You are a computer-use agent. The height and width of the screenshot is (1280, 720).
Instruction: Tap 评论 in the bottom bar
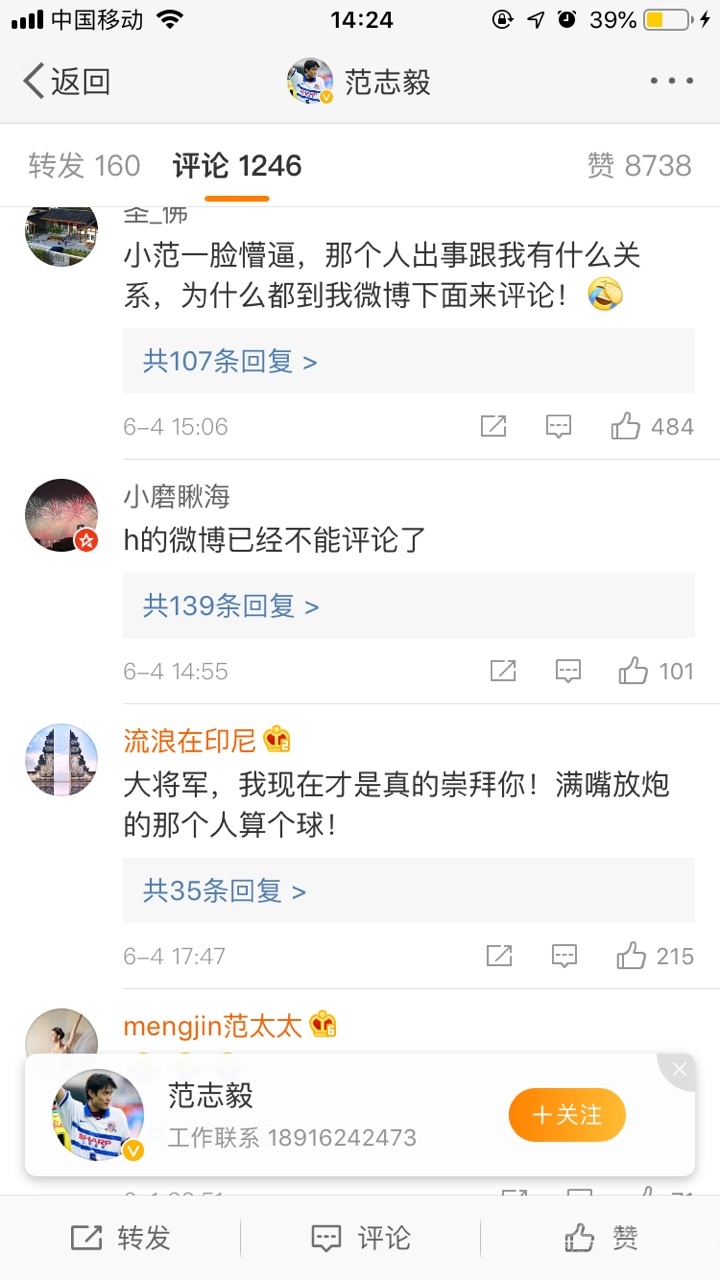360,1238
